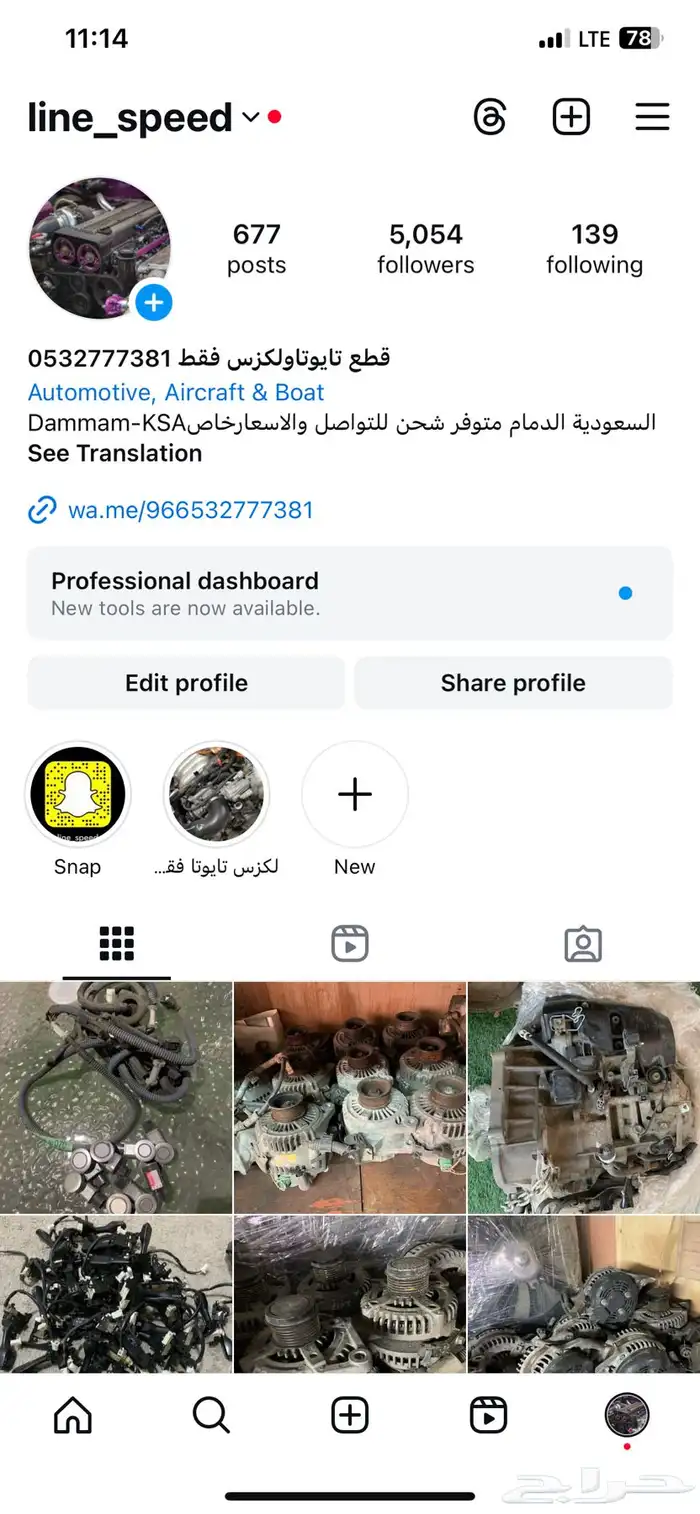Screen dimensions: 700x1514
Task: Open the wa.me WhatsApp link
Action: click(x=190, y=510)
